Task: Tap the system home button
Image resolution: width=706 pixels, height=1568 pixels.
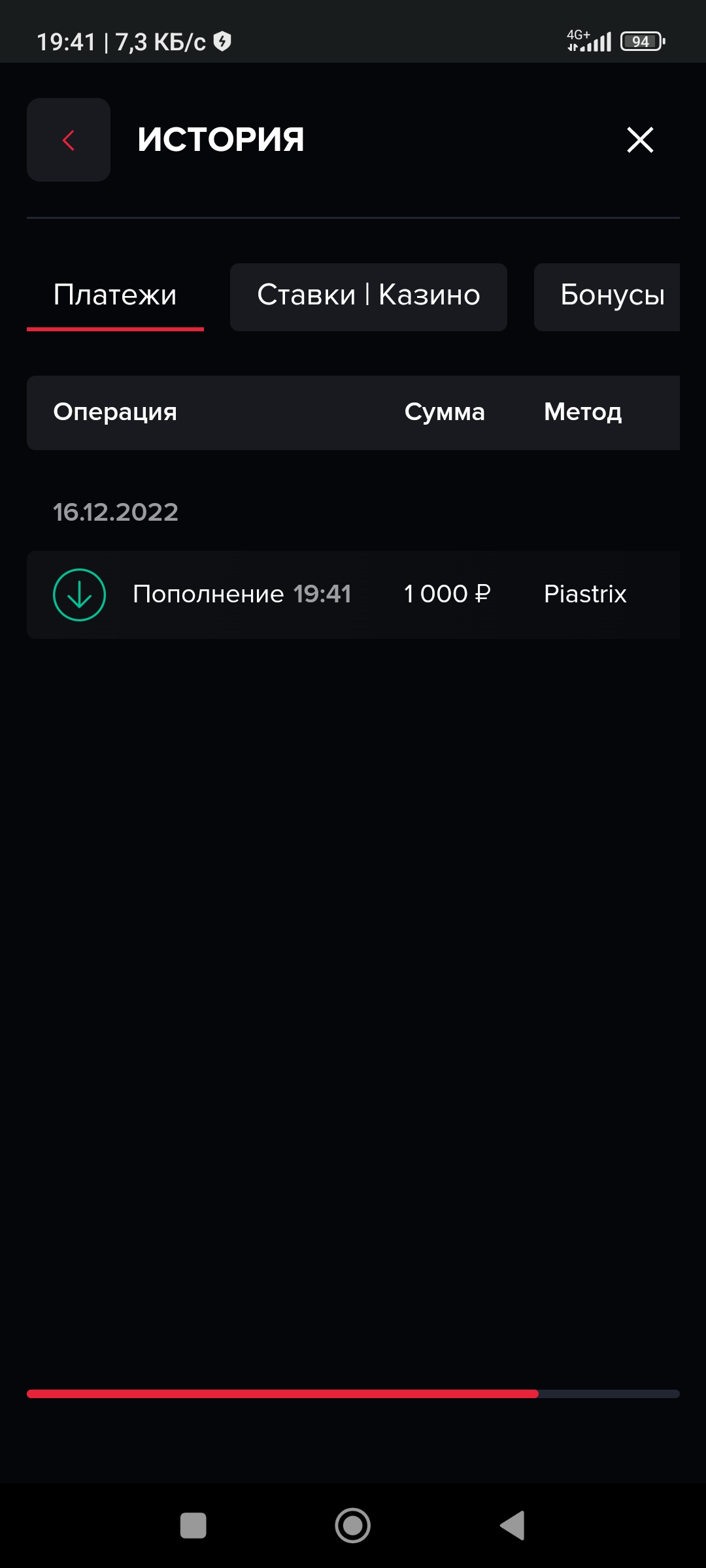Action: [353, 1526]
